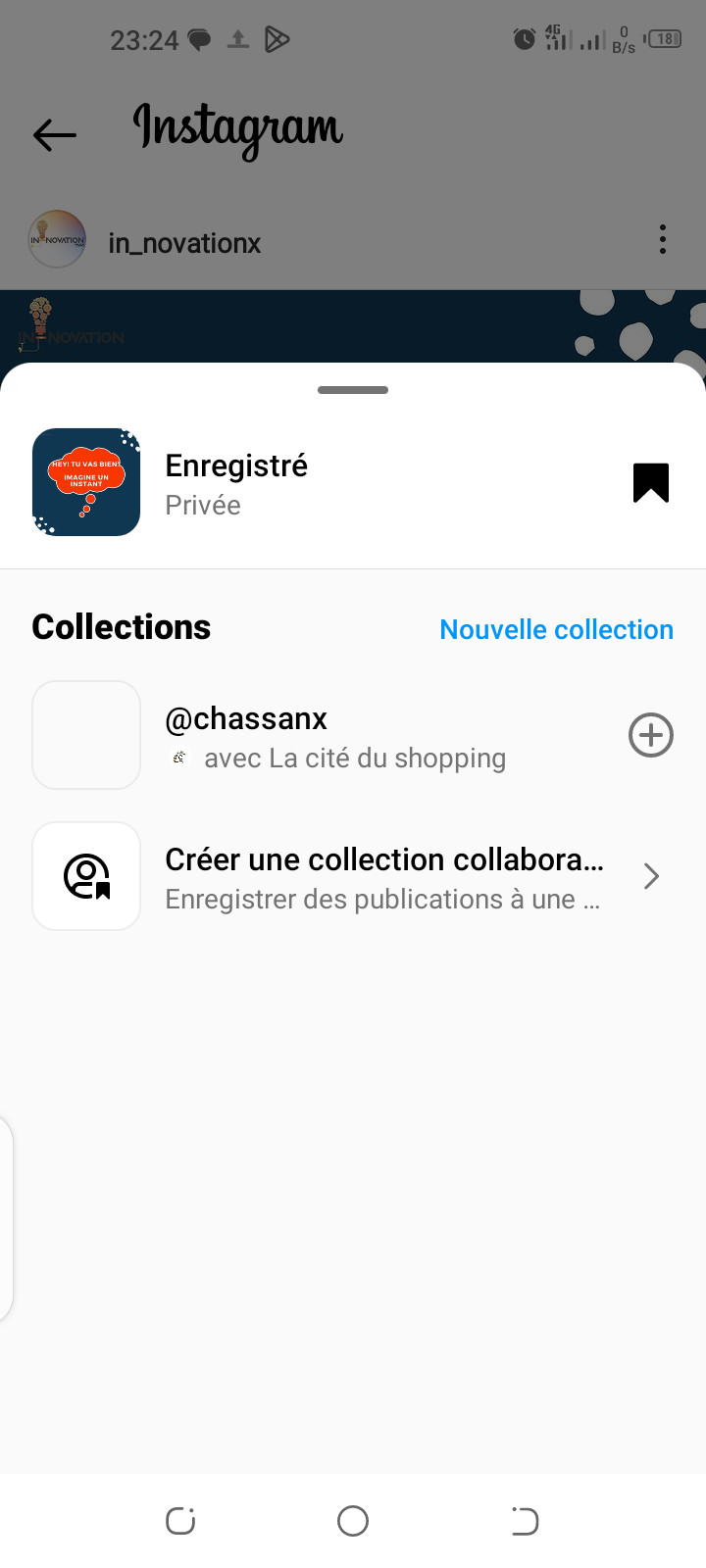This screenshot has width=706, height=1568.
Task: Tap the bookmark icon next to Enregistré
Action: (x=651, y=482)
